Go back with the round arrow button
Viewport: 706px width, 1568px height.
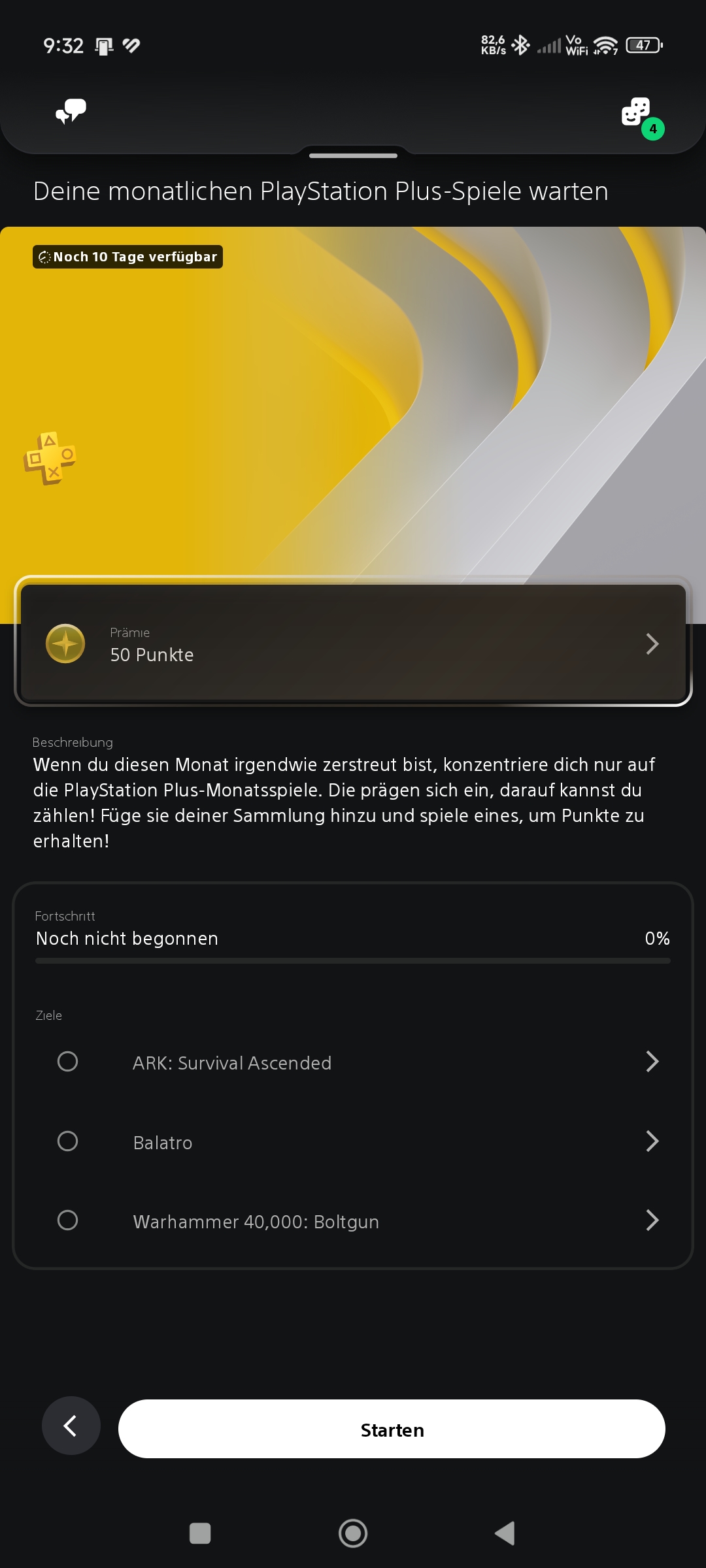pos(71,1426)
